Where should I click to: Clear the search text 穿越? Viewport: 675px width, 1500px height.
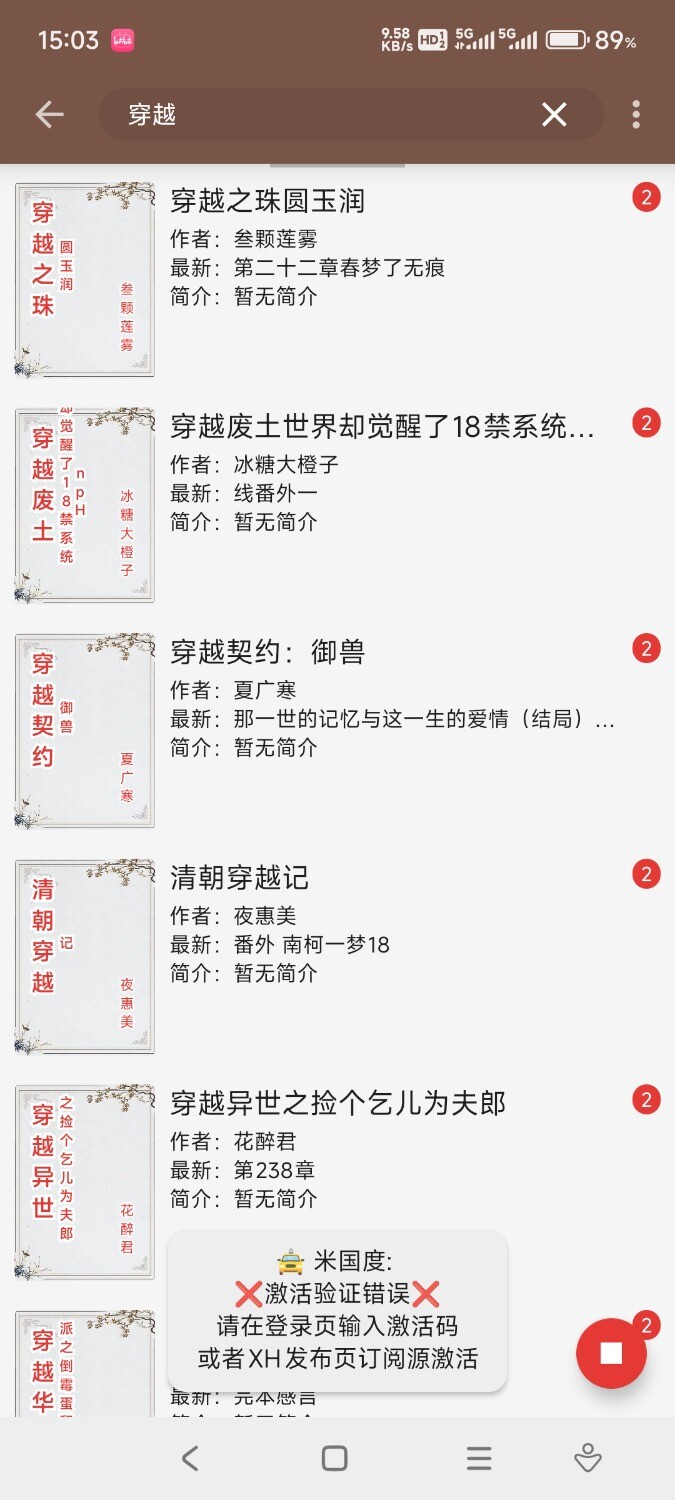tap(554, 115)
